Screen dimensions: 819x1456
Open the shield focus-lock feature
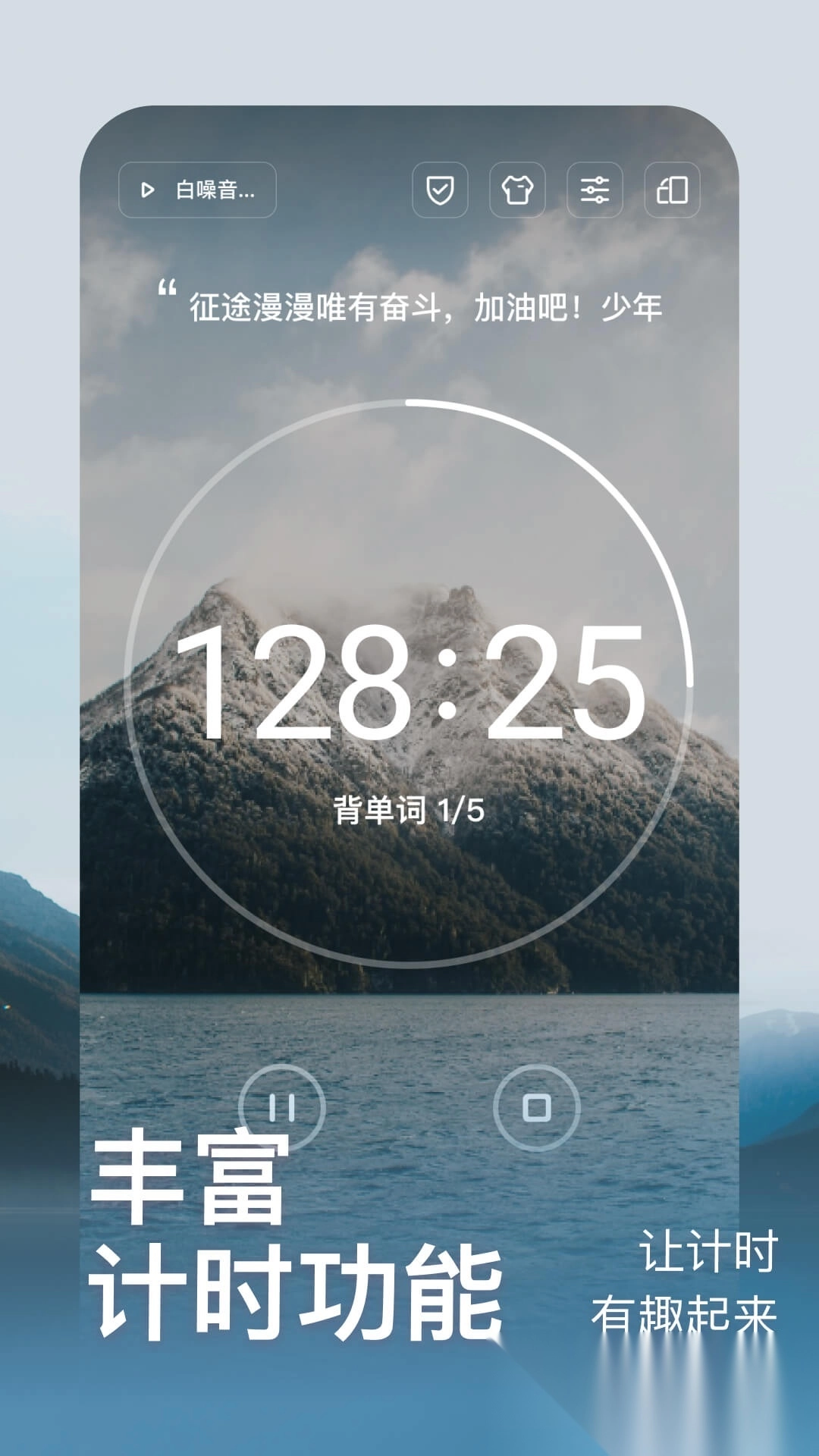pyautogui.click(x=440, y=191)
